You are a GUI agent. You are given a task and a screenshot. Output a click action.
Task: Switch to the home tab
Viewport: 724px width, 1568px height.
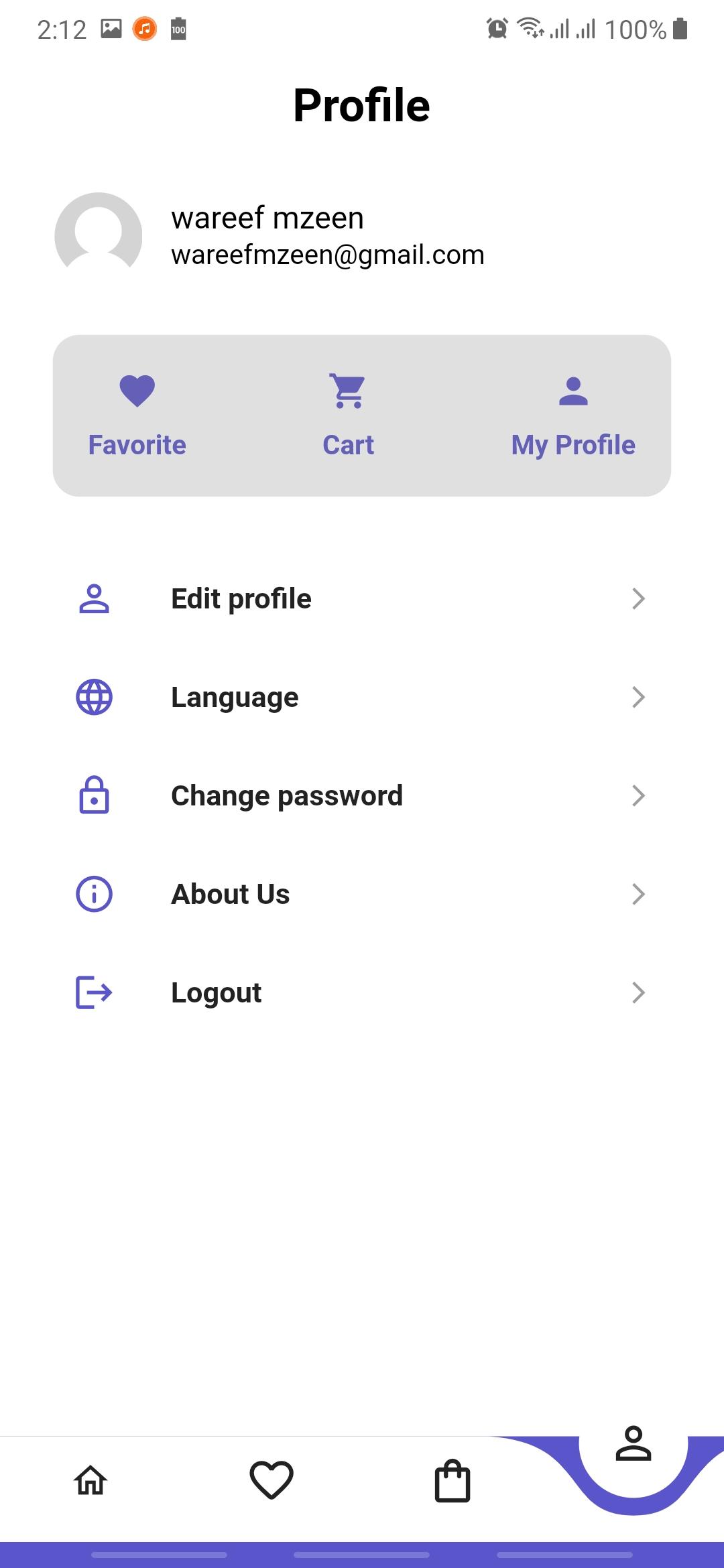point(90,1480)
